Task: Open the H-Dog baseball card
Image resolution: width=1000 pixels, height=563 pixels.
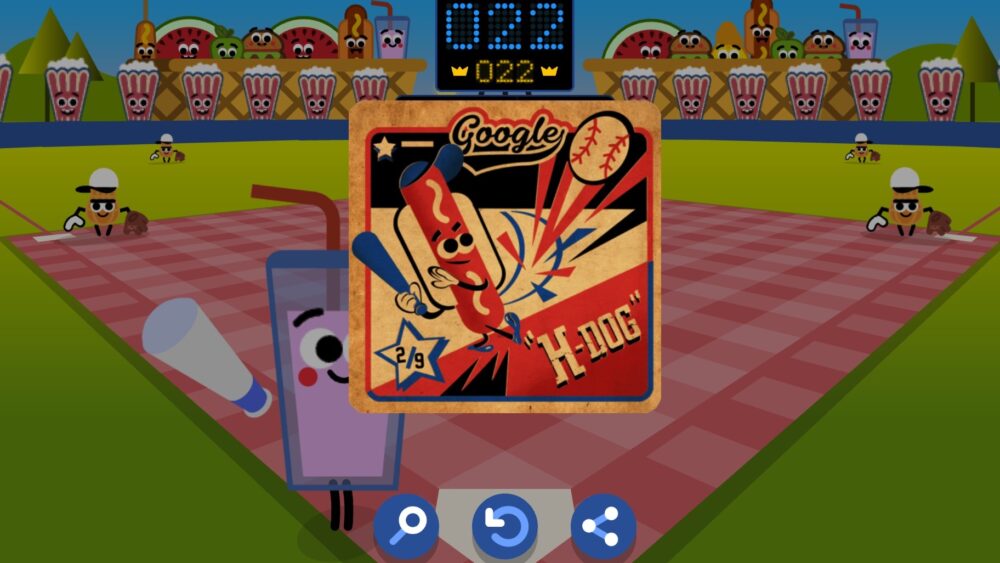Action: point(505,256)
